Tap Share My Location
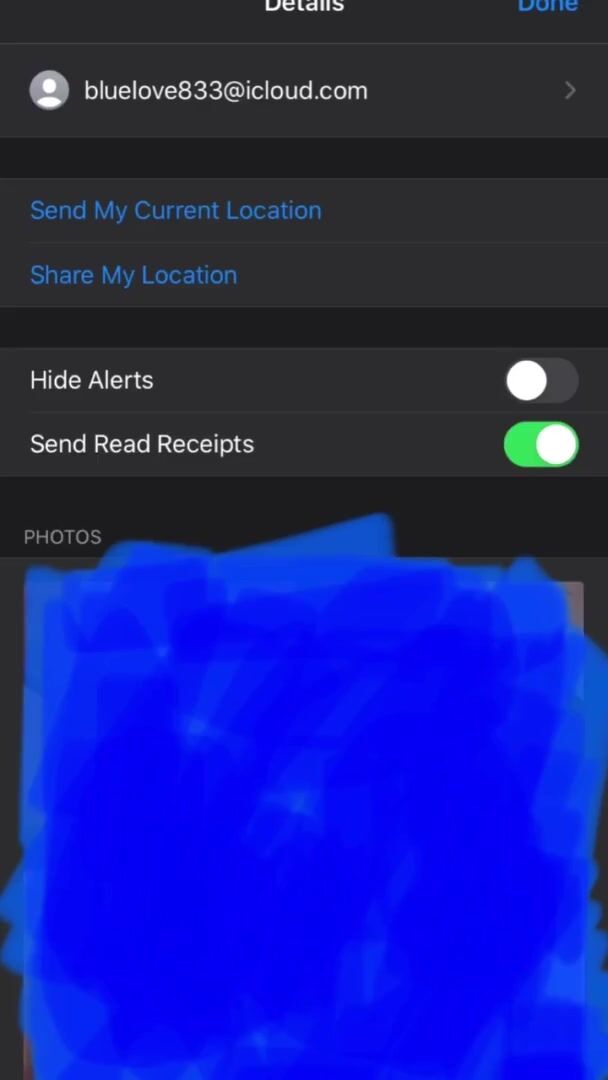This screenshot has height=1080, width=608. click(134, 275)
